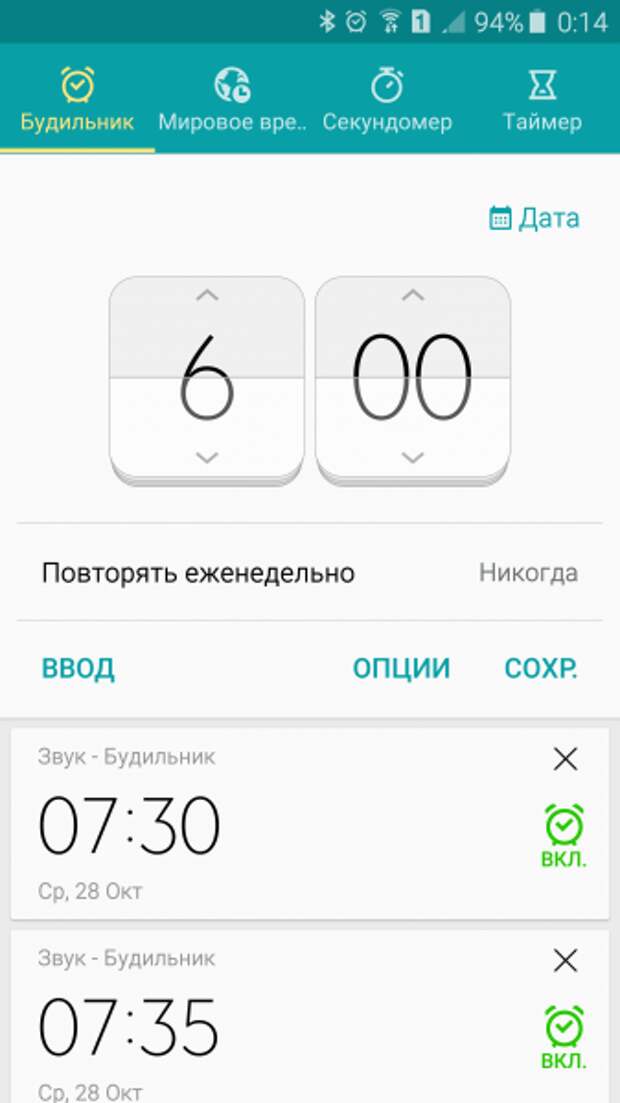Open the Повторять еженедельно setting

pos(310,573)
